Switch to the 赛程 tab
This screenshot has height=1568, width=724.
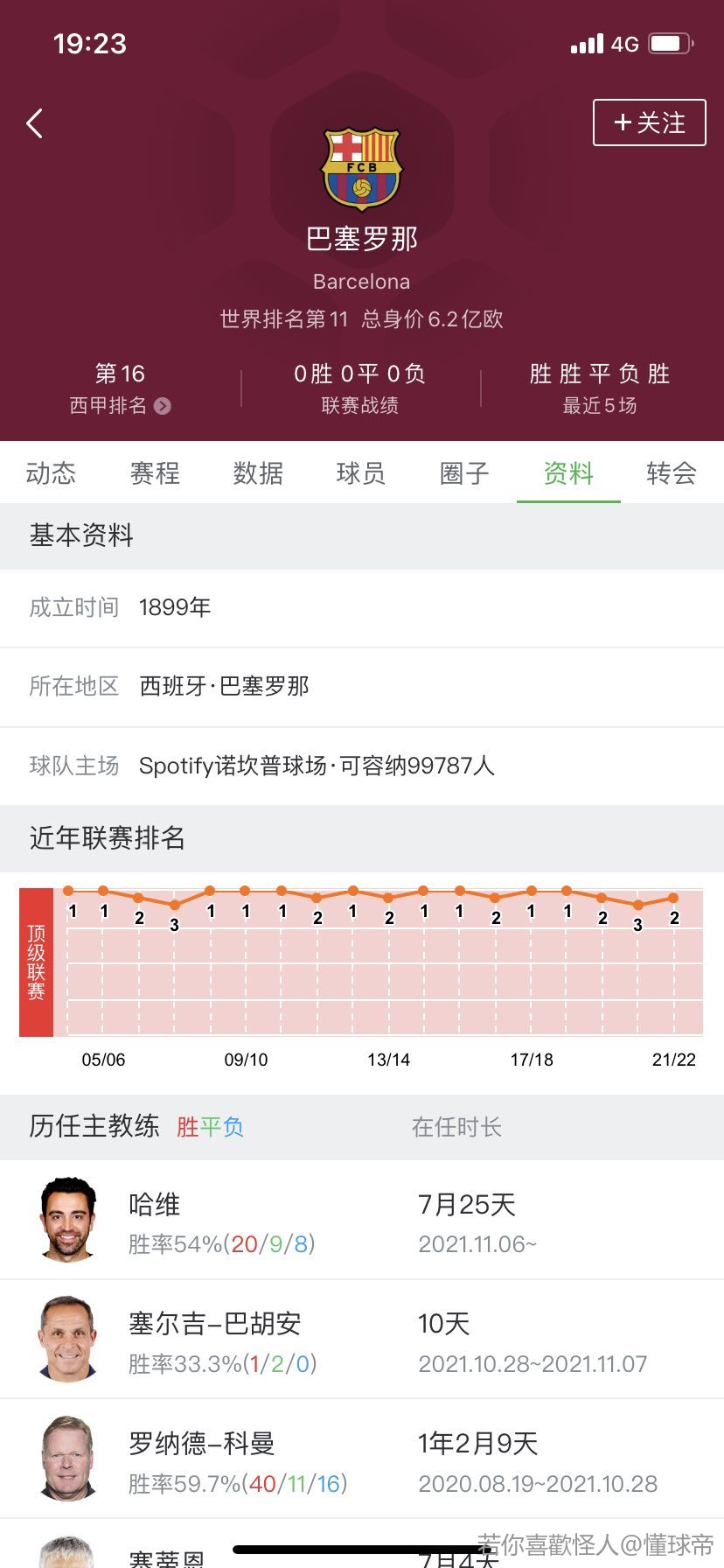pyautogui.click(x=155, y=473)
